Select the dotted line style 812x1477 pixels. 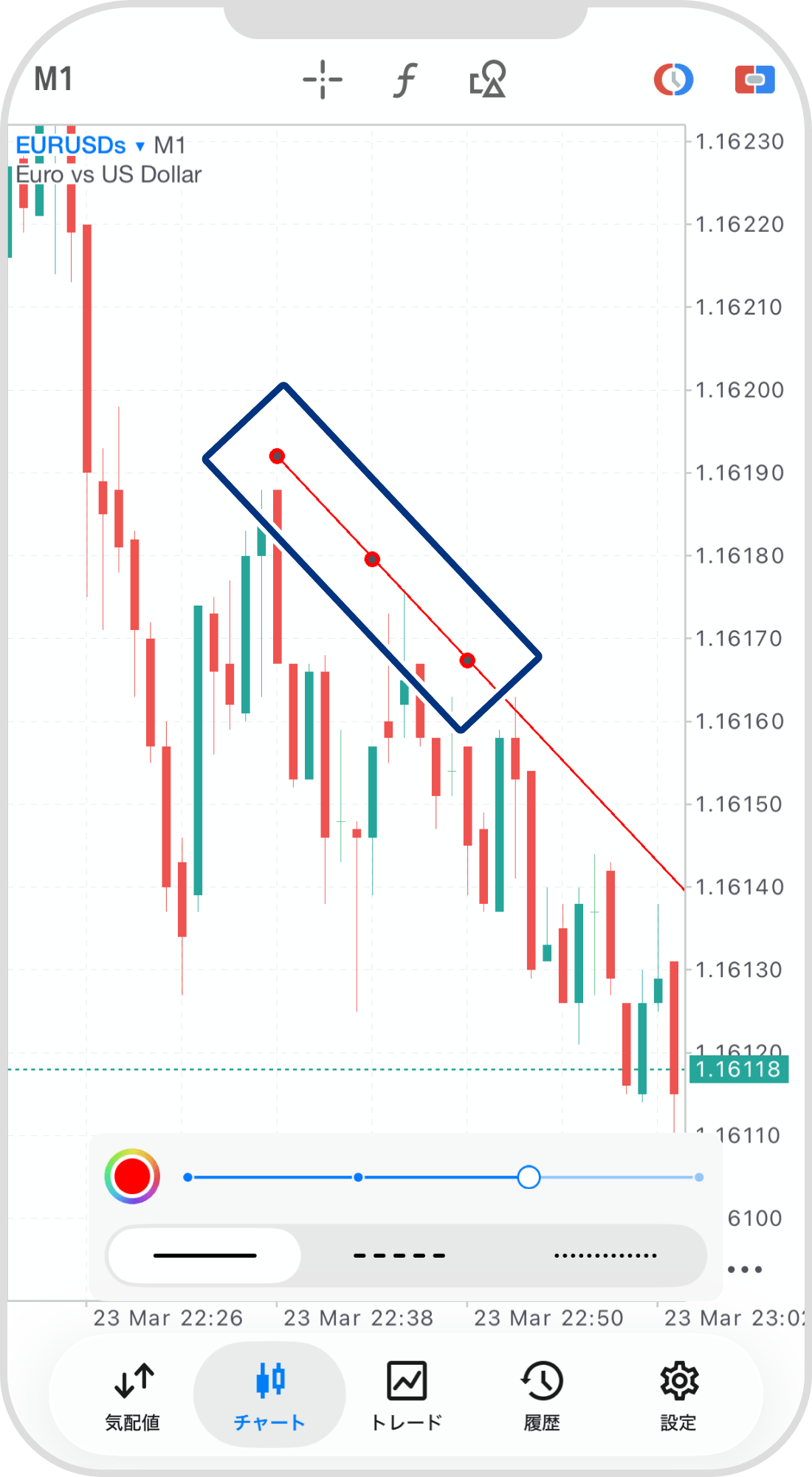coord(605,1255)
